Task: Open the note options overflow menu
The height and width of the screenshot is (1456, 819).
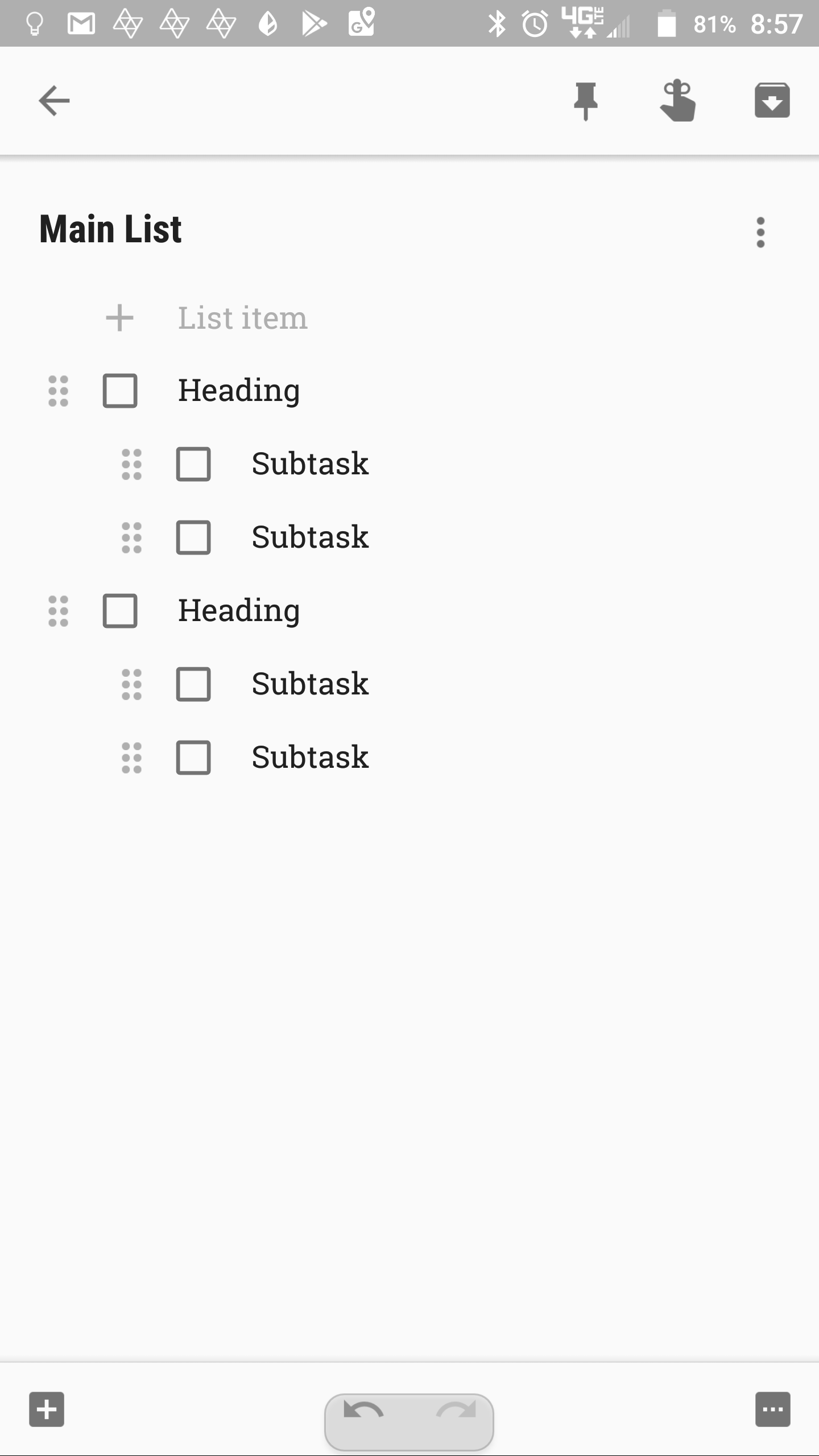Action: pyautogui.click(x=761, y=232)
